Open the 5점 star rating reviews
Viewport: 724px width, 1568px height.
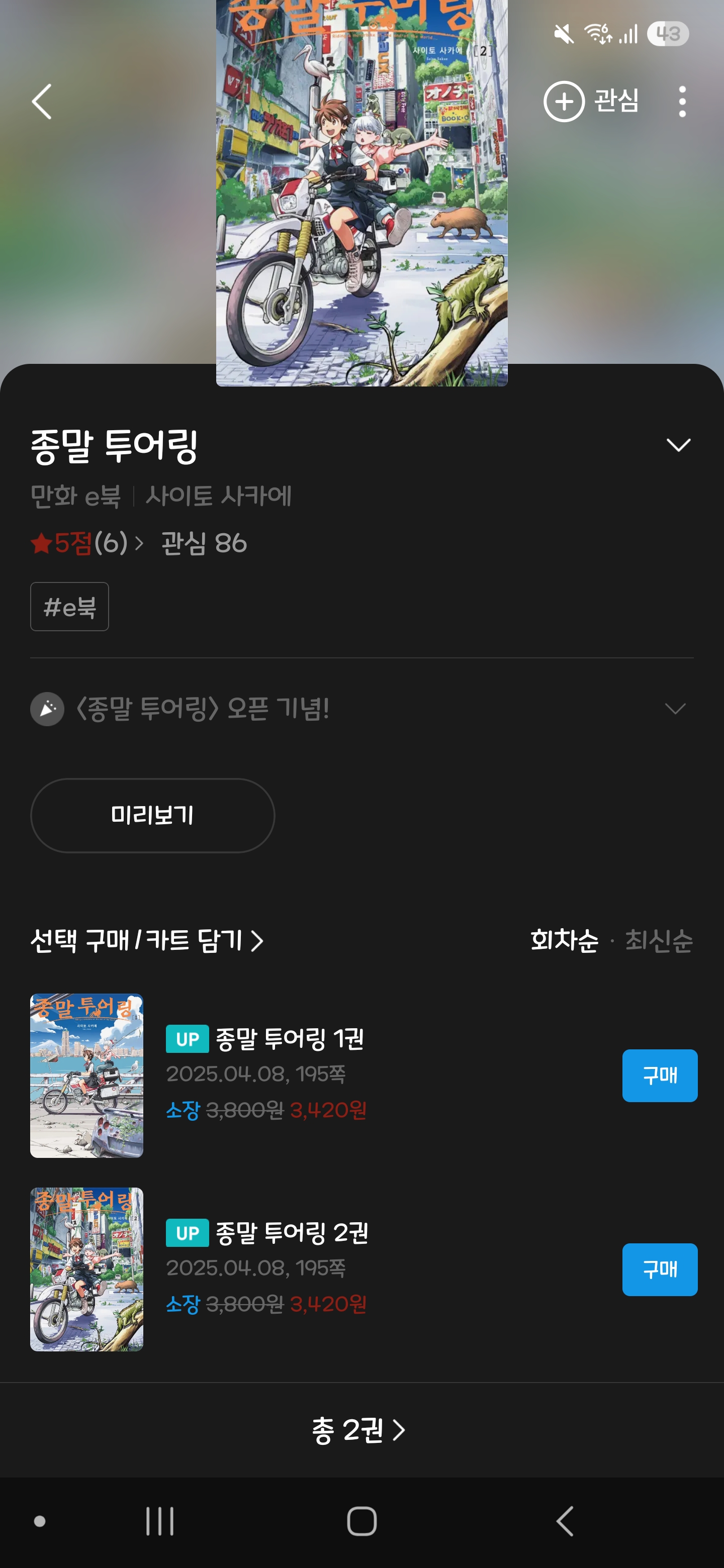[x=87, y=543]
